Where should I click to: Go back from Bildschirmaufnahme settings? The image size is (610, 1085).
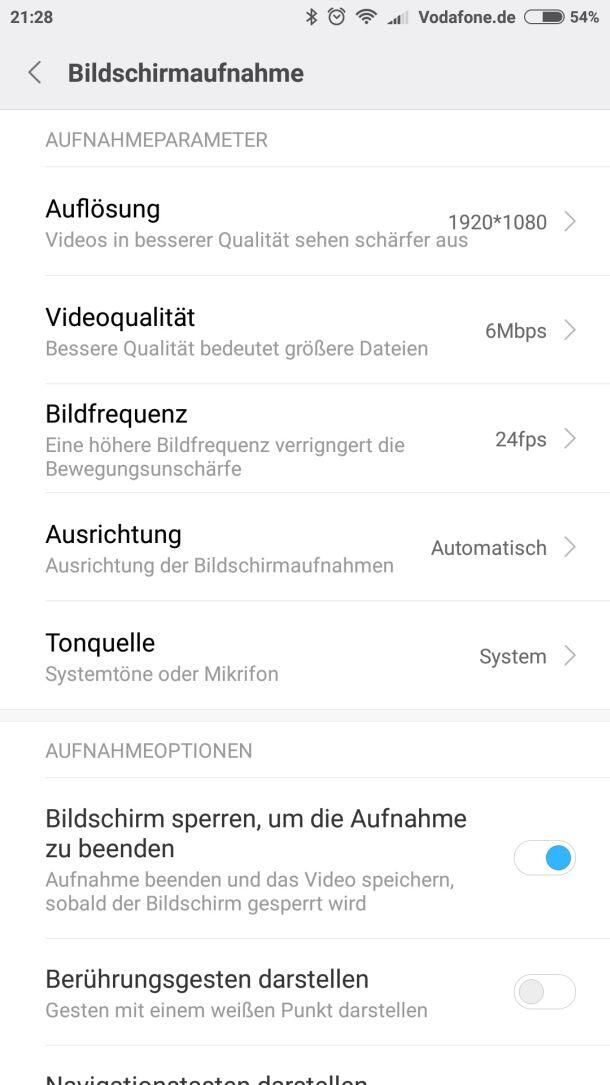(35, 73)
